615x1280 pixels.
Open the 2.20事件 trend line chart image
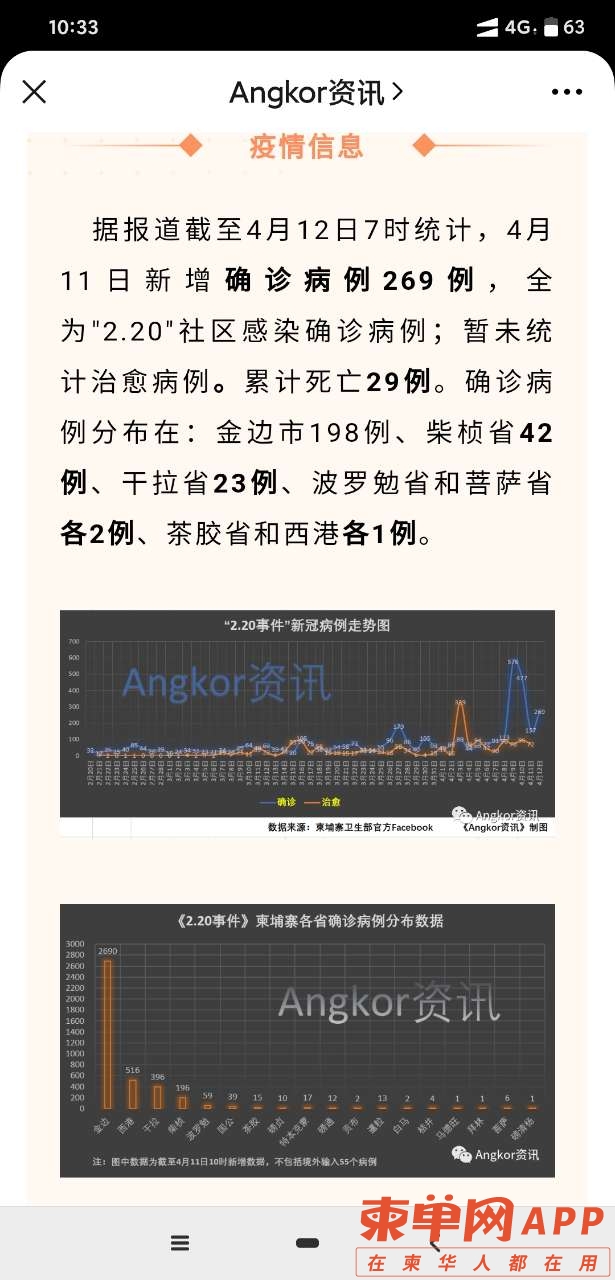click(x=307, y=722)
